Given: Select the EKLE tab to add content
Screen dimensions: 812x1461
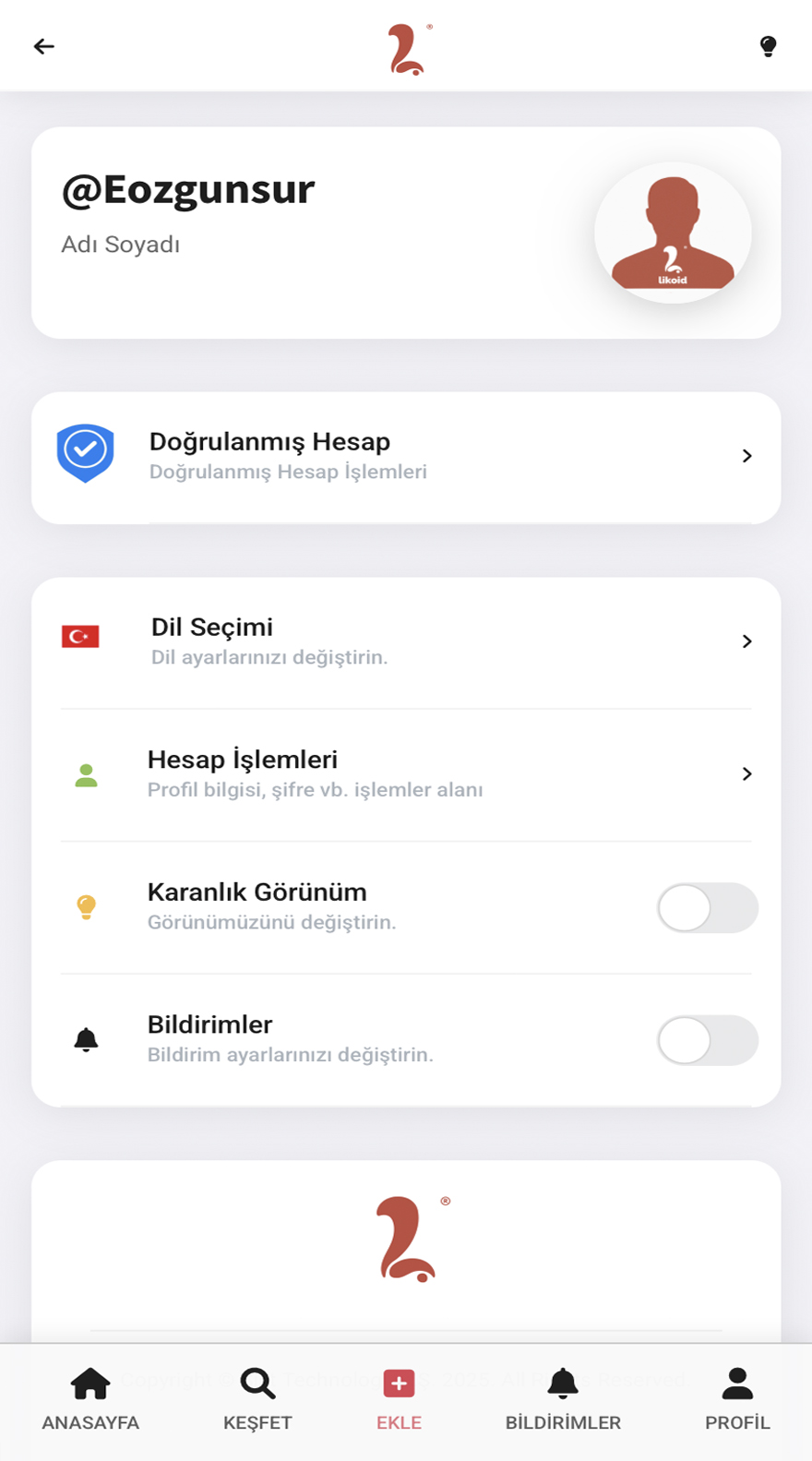Looking at the screenshot, I should pos(399,1399).
